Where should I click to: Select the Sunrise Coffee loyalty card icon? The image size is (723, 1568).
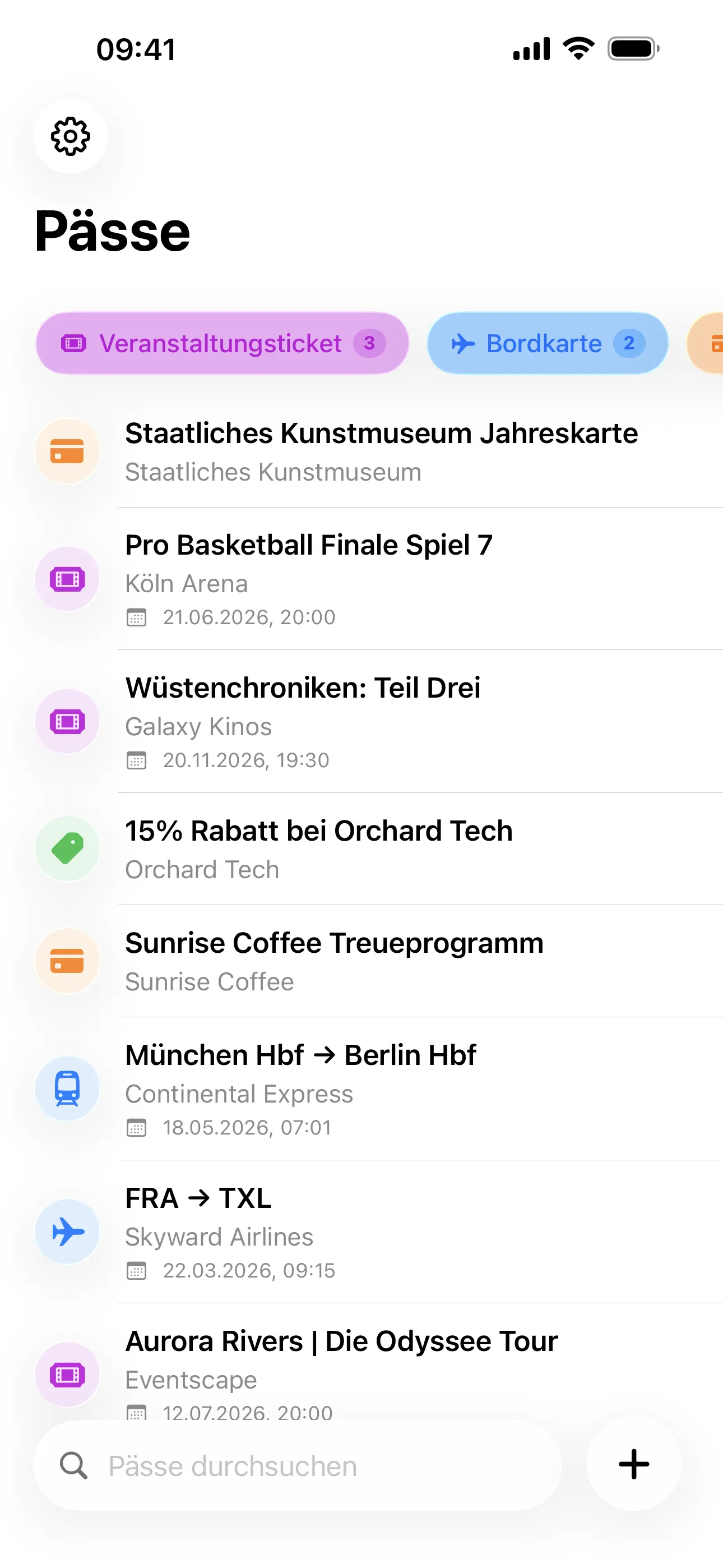pyautogui.click(x=67, y=962)
